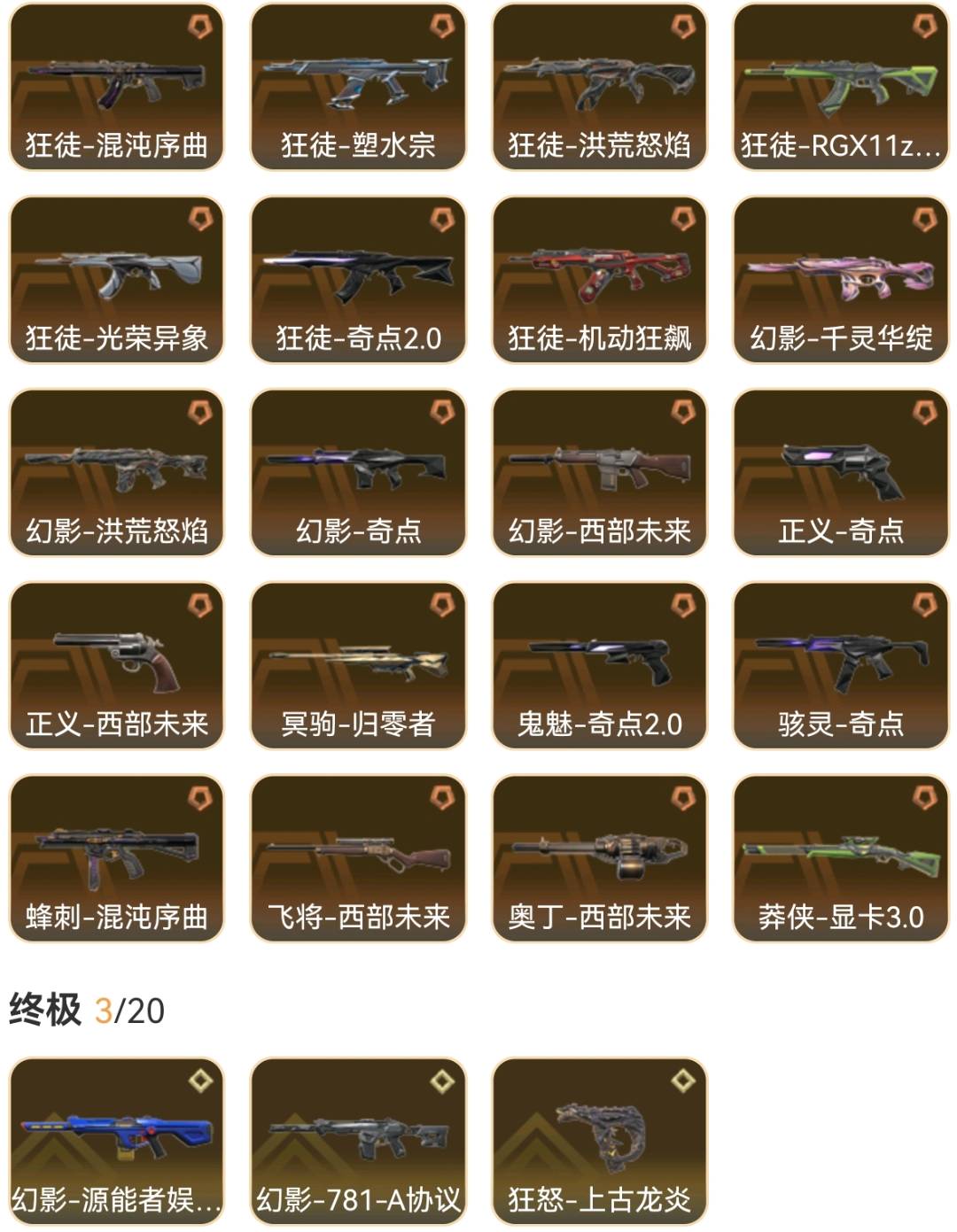Open the 奥丁-西部未来 skin card
This screenshot has width=957, height=1232.
point(599,859)
